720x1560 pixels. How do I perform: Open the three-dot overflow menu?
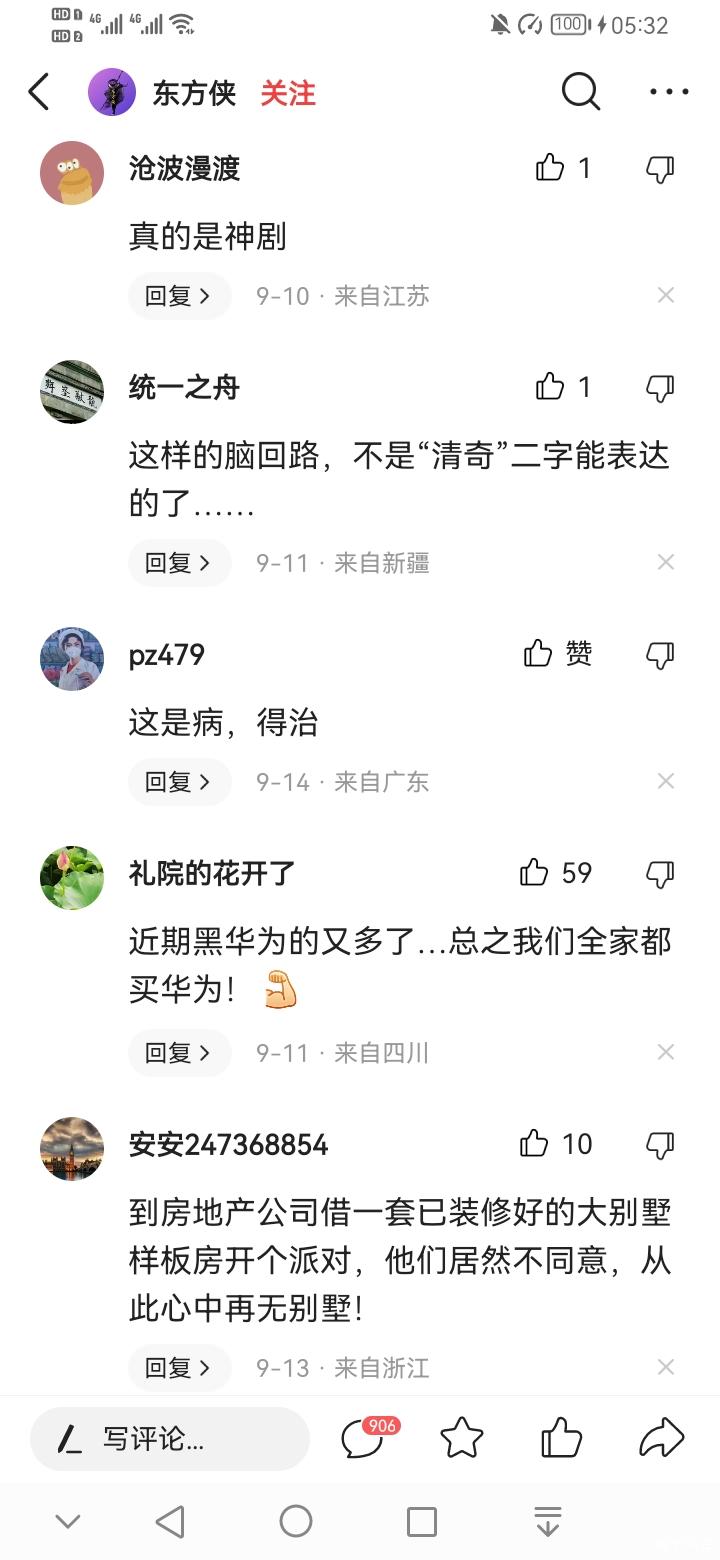pos(669,92)
